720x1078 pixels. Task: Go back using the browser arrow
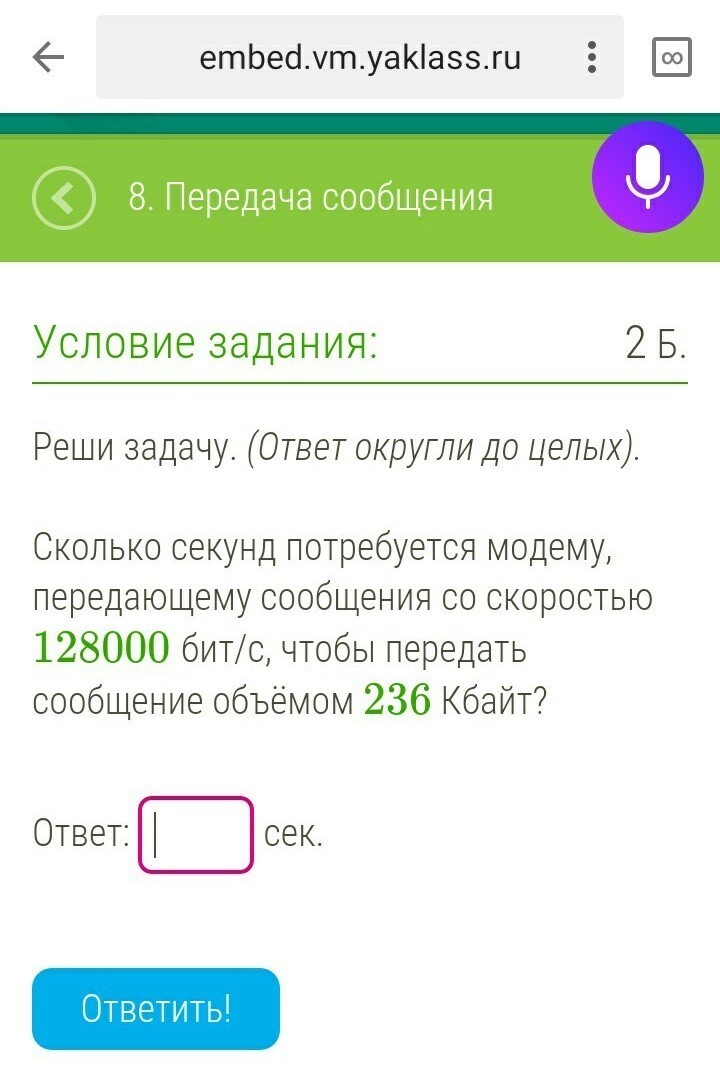click(x=48, y=57)
